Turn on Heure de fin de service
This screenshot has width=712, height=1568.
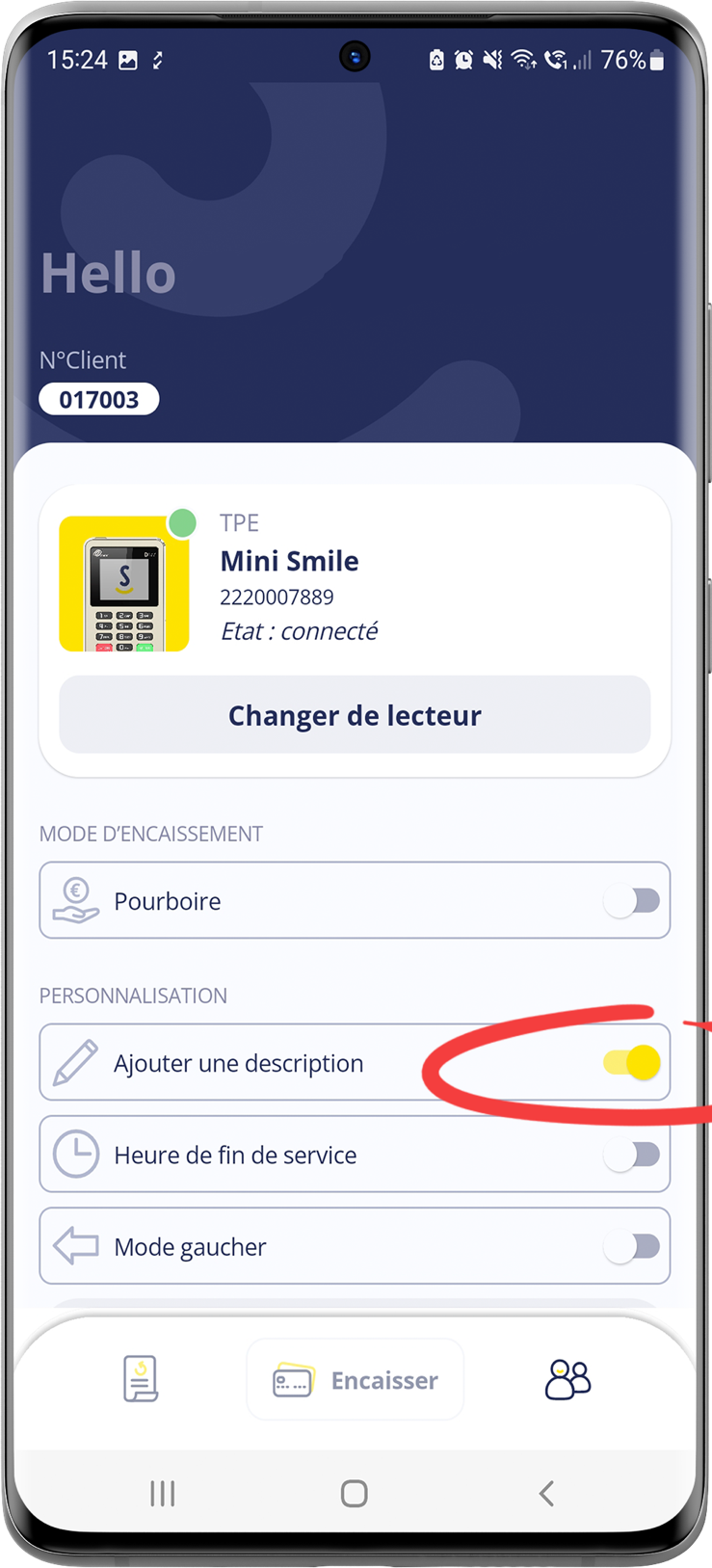[x=633, y=1155]
